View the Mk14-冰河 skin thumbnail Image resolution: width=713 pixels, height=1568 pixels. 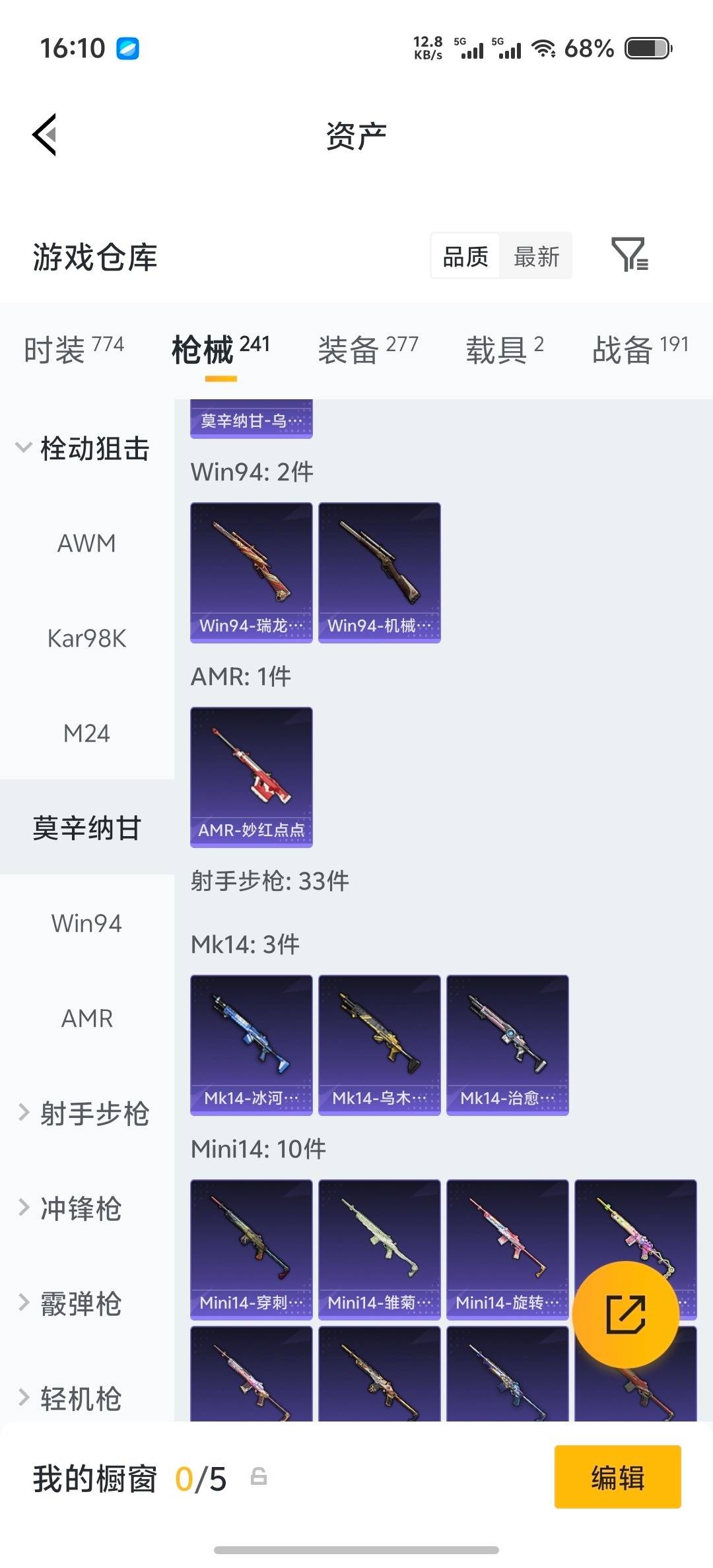[251, 1043]
